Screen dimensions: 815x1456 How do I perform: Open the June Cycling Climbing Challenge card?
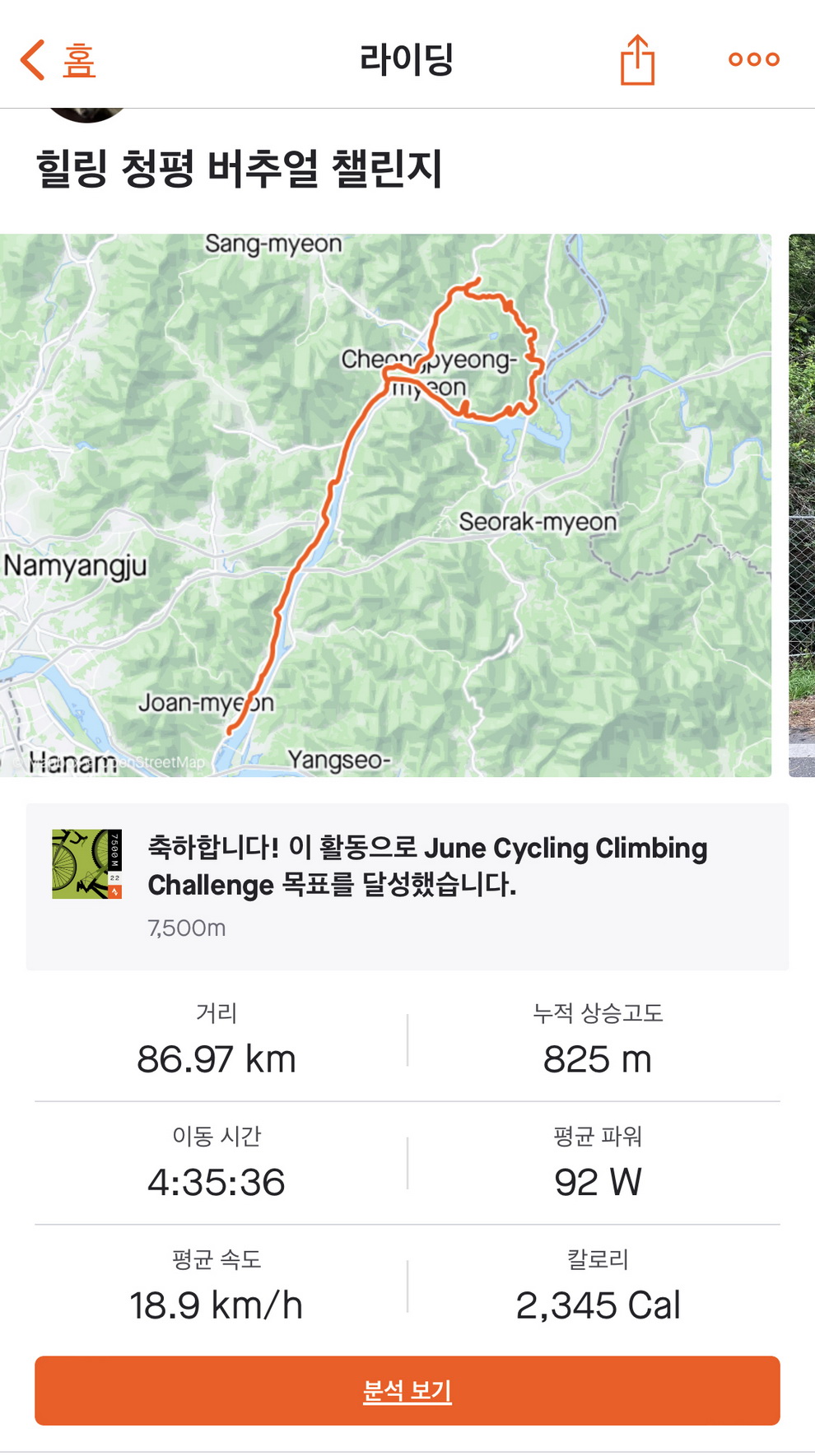[407, 886]
